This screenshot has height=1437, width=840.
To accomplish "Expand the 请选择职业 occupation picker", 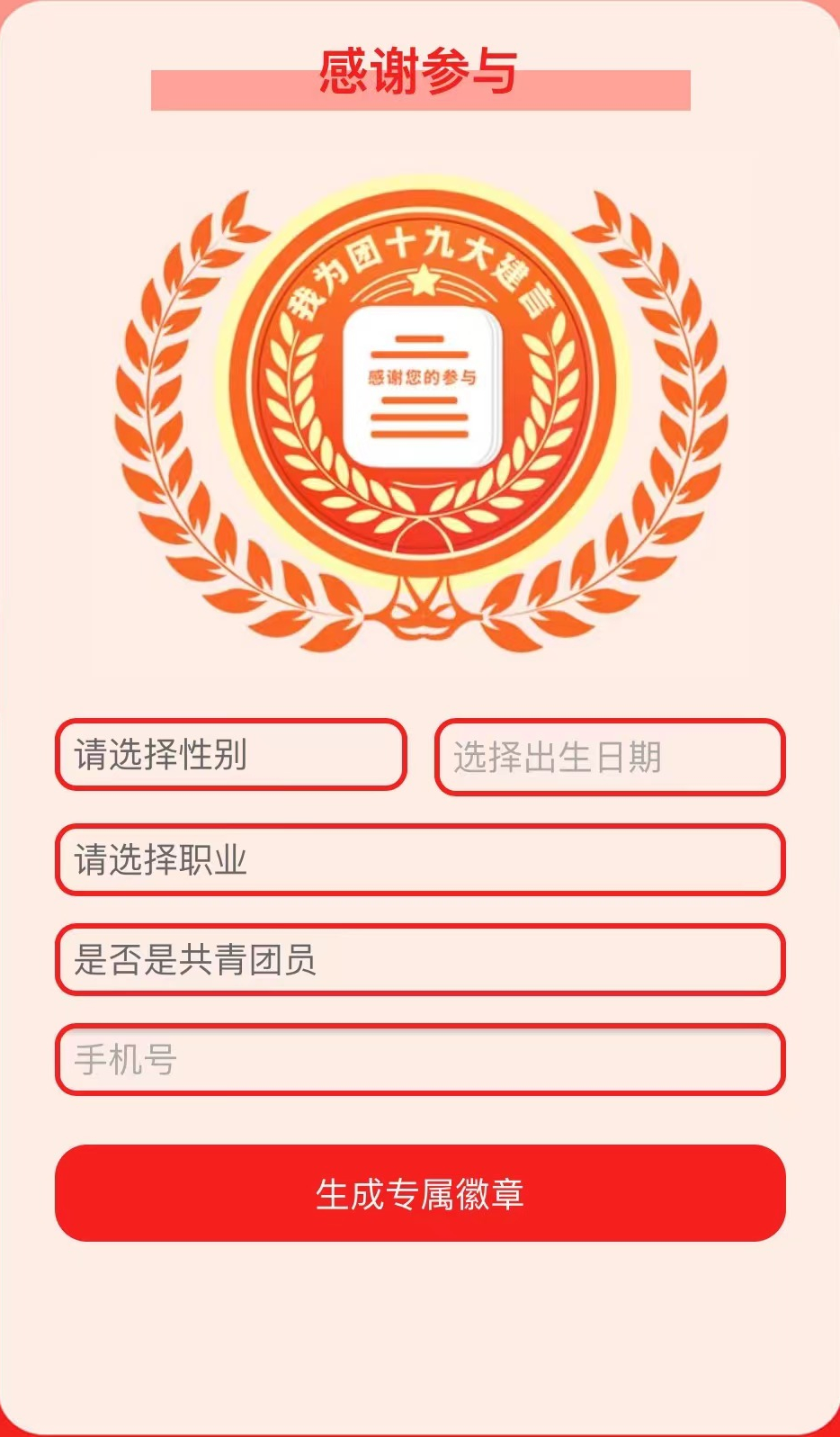I will (420, 860).
